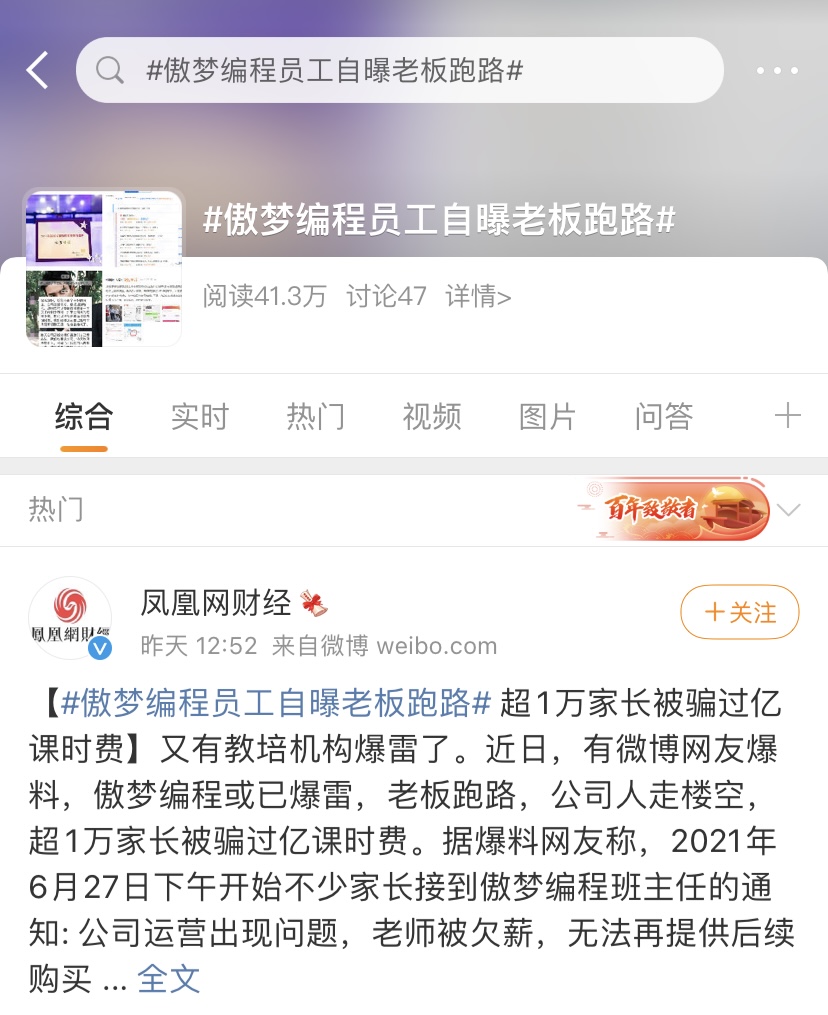Expand the 热门 sort dropdown chevron
Screen dimensions: 828x1015
[788, 510]
